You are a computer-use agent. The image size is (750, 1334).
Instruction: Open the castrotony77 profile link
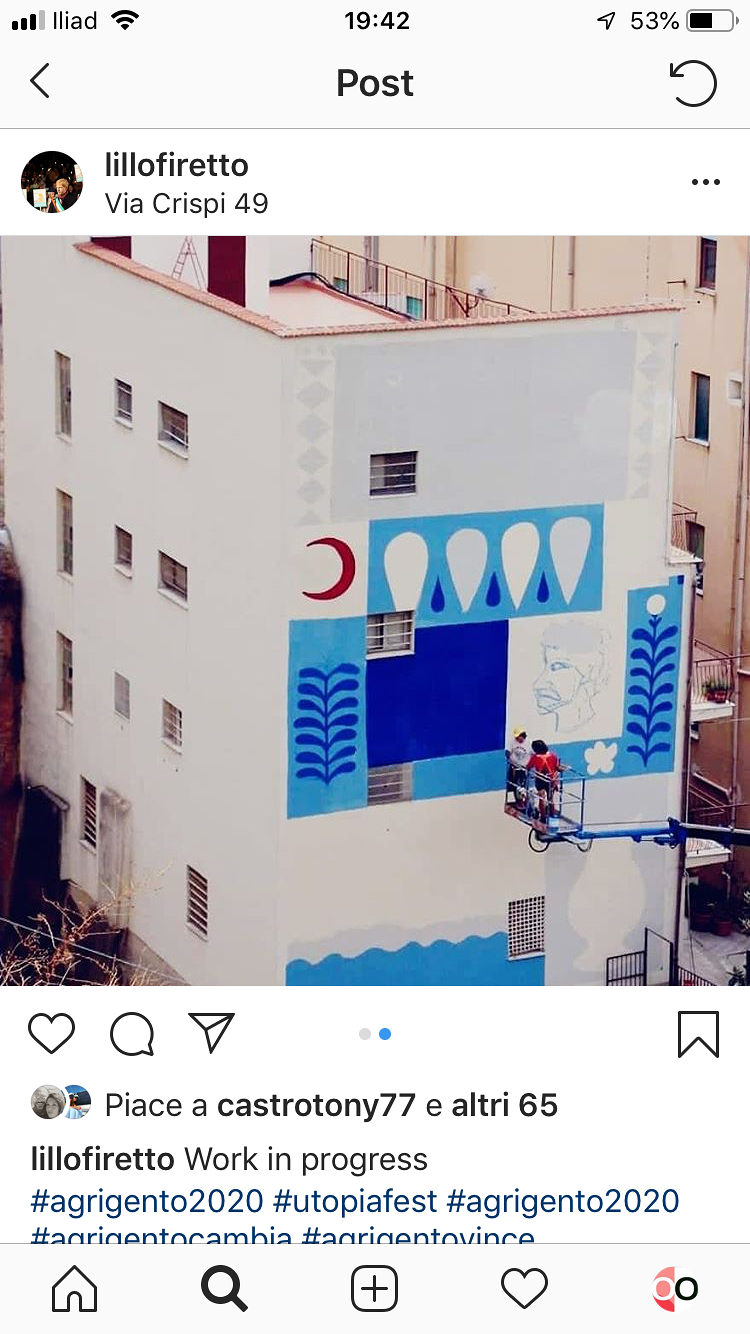coord(316,1105)
